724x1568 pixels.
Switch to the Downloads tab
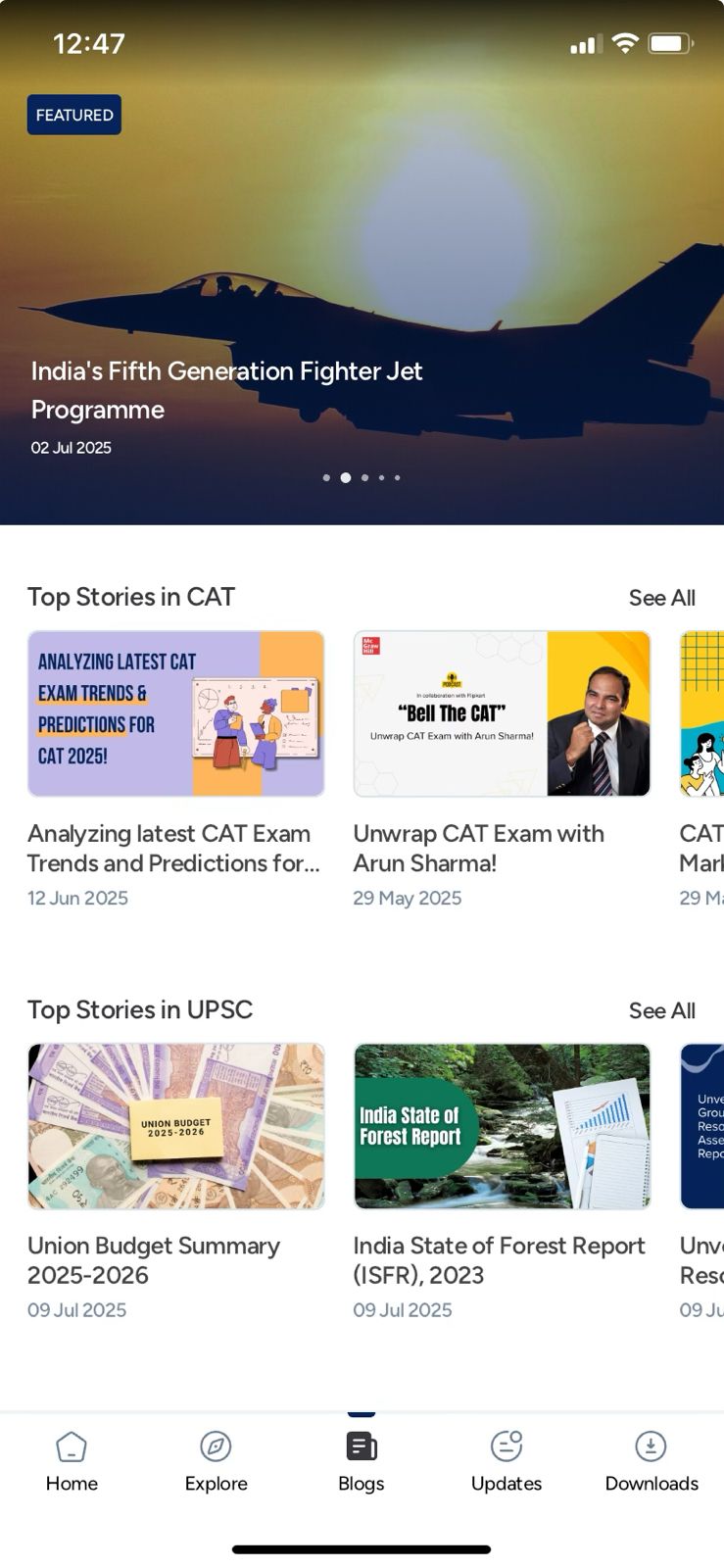pyautogui.click(x=652, y=1460)
